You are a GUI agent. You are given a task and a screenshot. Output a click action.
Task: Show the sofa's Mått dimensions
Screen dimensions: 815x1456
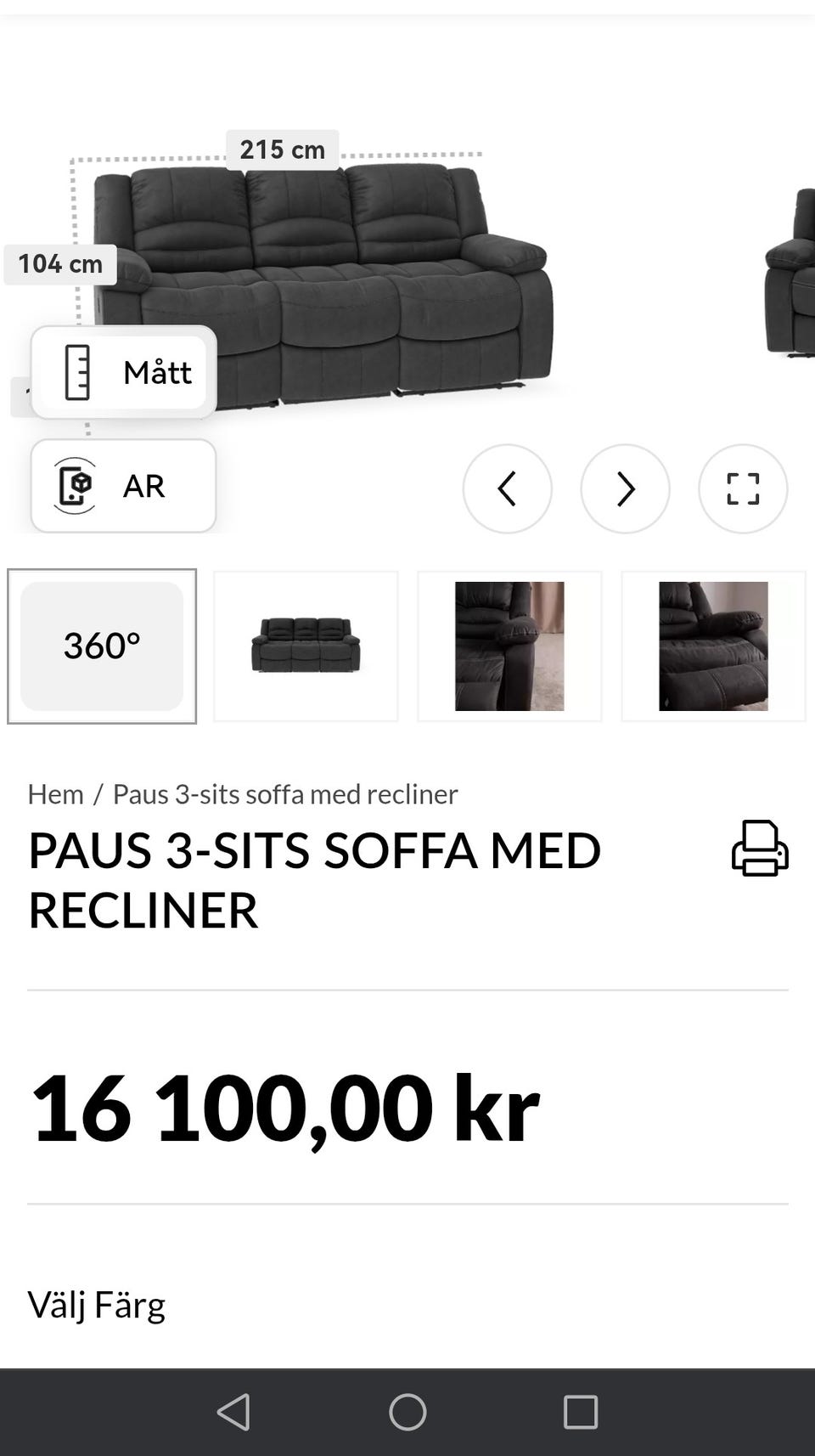124,373
